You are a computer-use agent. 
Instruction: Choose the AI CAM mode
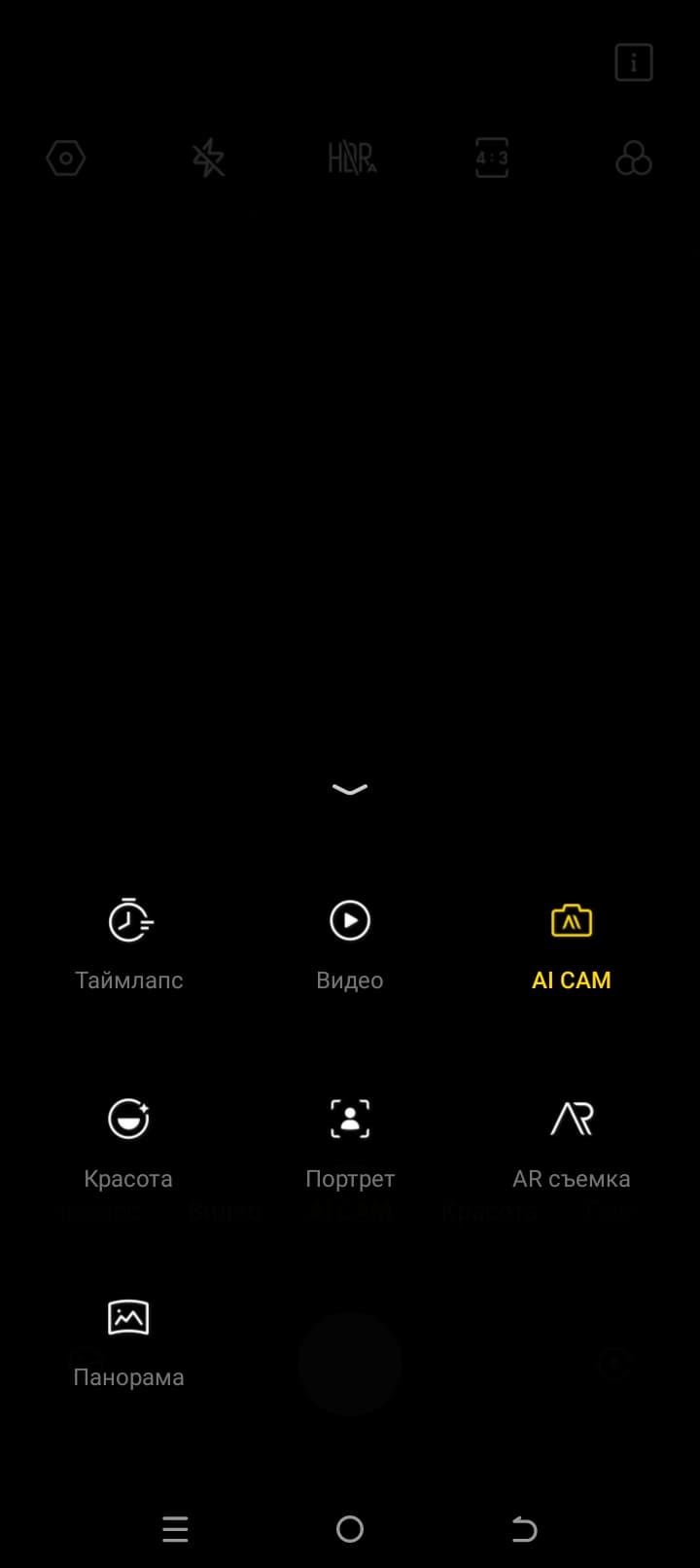(x=572, y=944)
